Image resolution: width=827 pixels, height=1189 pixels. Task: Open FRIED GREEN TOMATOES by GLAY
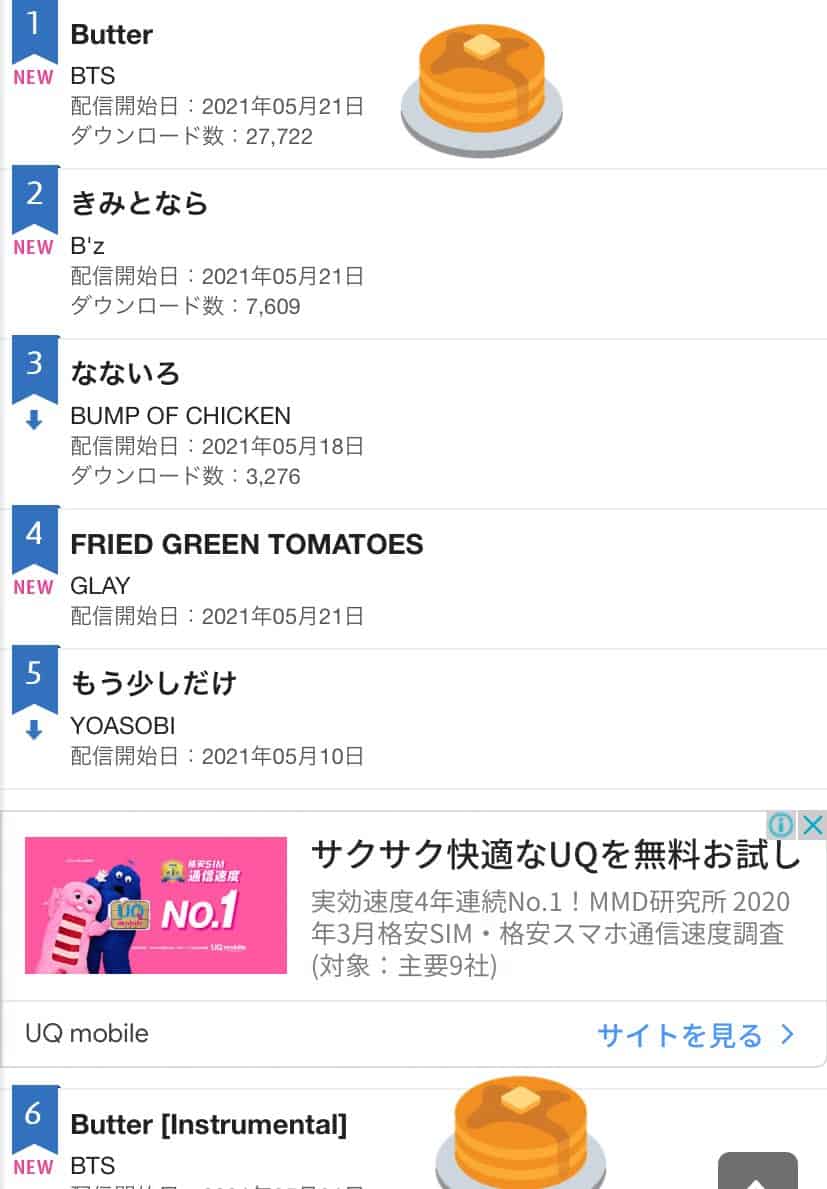[247, 544]
